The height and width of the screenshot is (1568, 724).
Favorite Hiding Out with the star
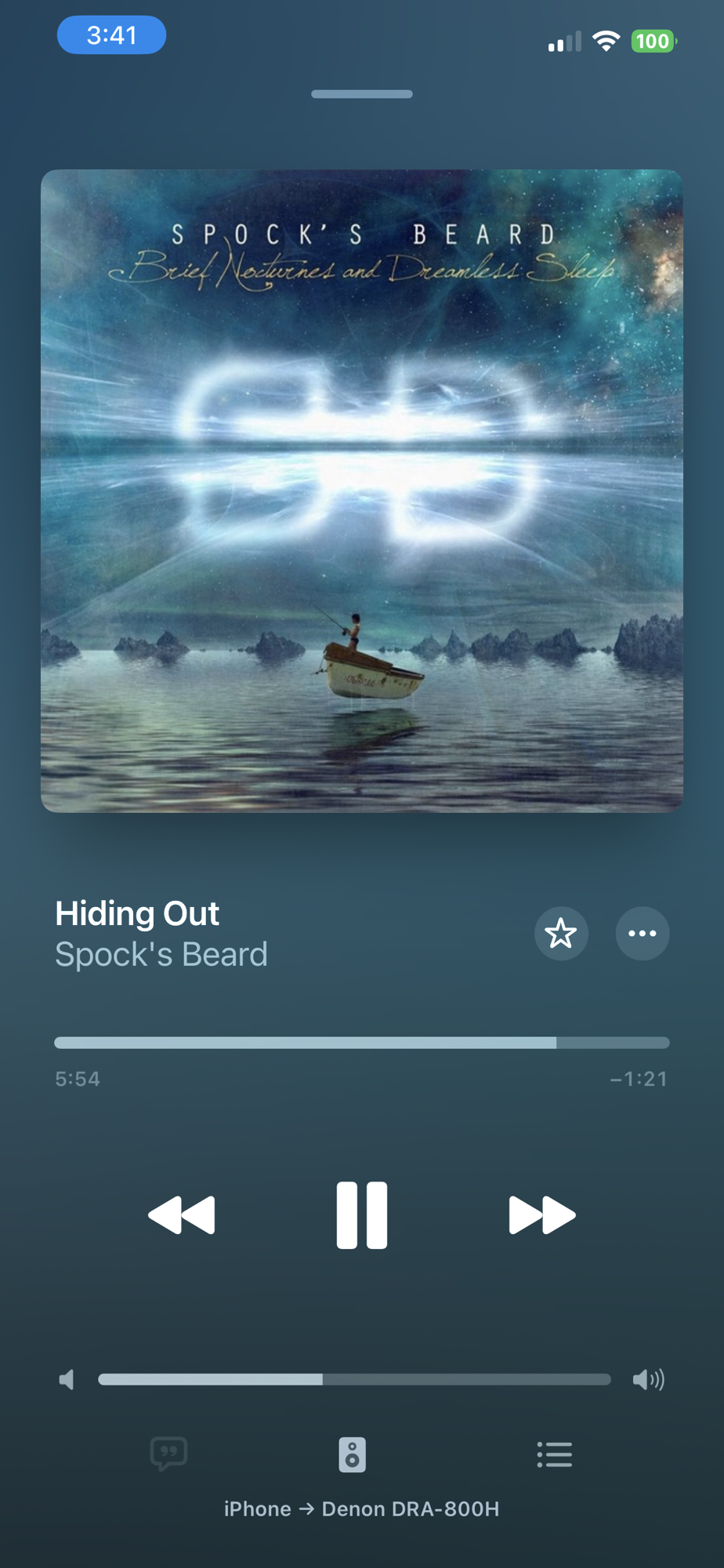[x=561, y=933]
